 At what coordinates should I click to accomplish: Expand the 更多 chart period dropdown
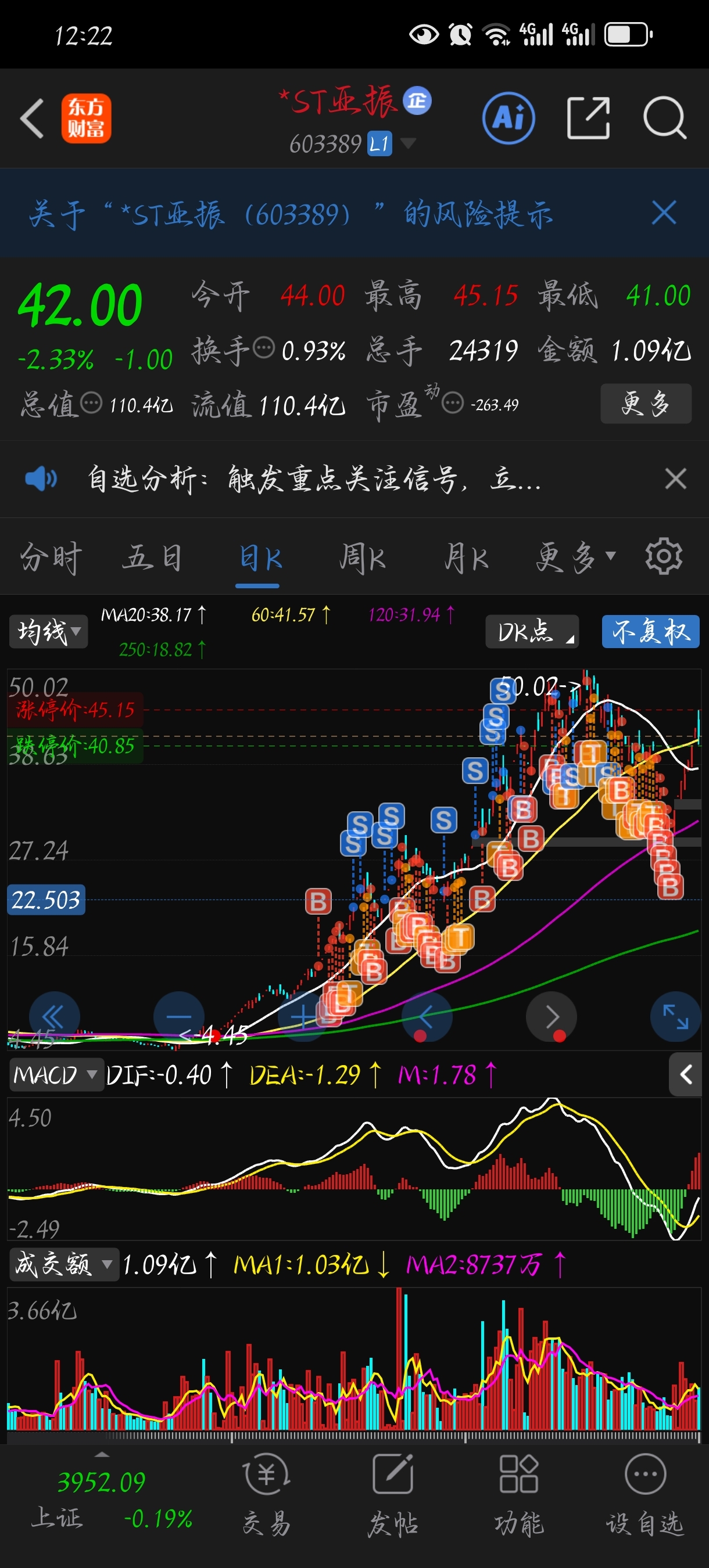click(x=575, y=558)
